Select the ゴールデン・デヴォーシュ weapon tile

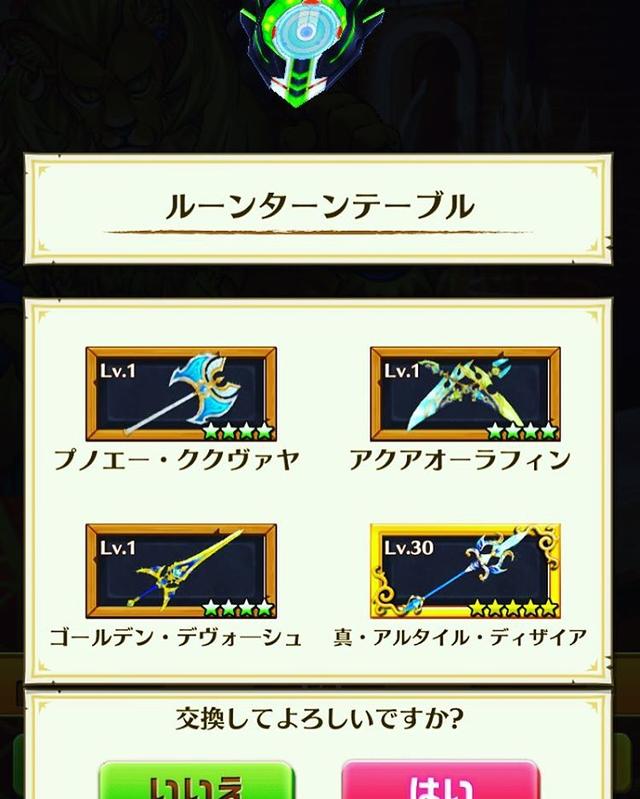181,570
